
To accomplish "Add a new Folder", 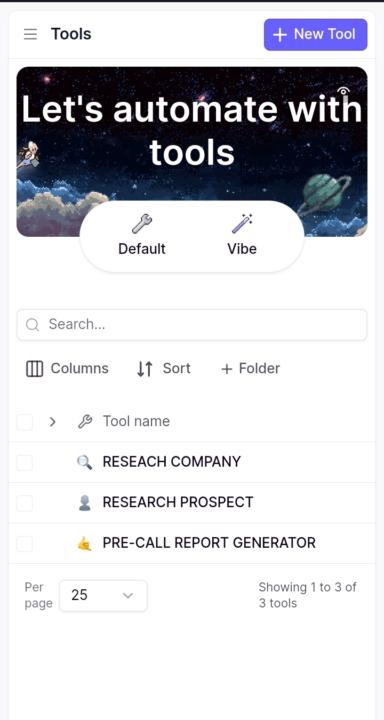I will (250, 369).
